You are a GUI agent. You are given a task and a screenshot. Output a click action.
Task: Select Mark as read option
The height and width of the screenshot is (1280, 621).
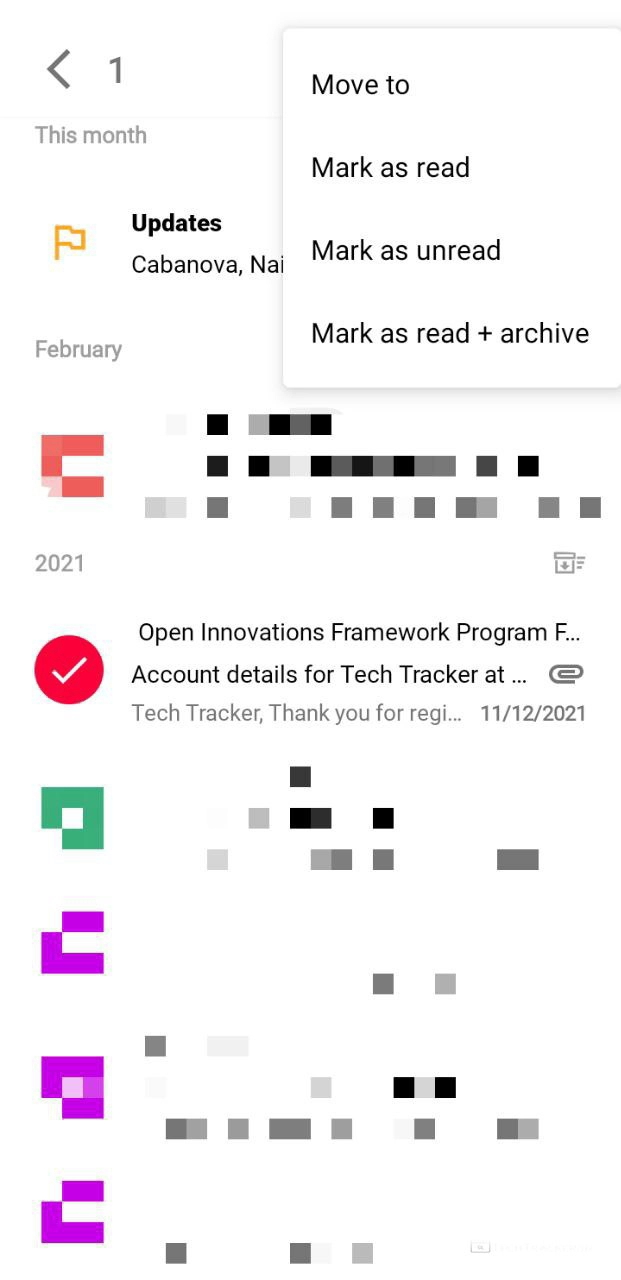pos(390,168)
